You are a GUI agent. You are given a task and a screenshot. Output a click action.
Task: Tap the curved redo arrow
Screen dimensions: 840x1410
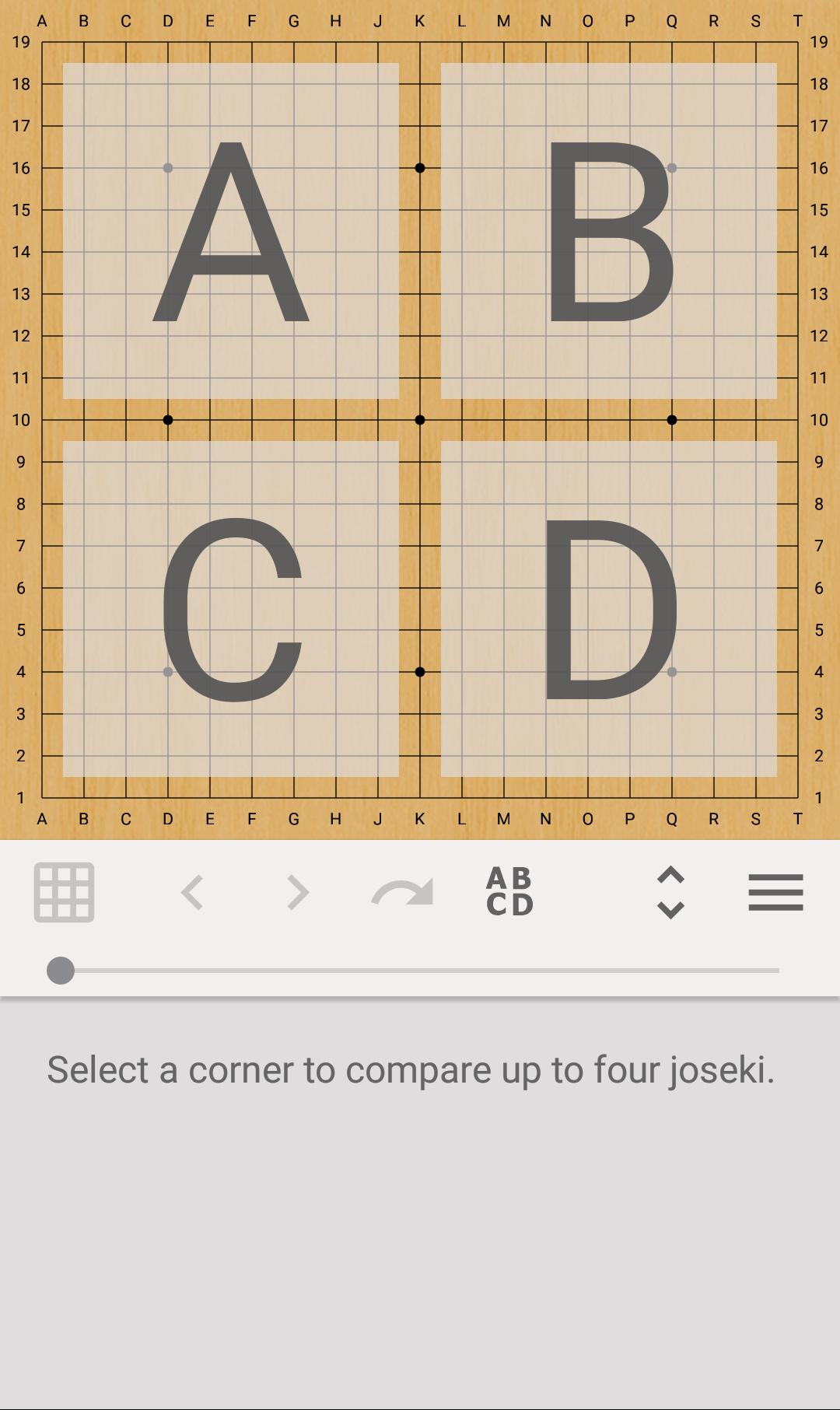pyautogui.click(x=402, y=892)
